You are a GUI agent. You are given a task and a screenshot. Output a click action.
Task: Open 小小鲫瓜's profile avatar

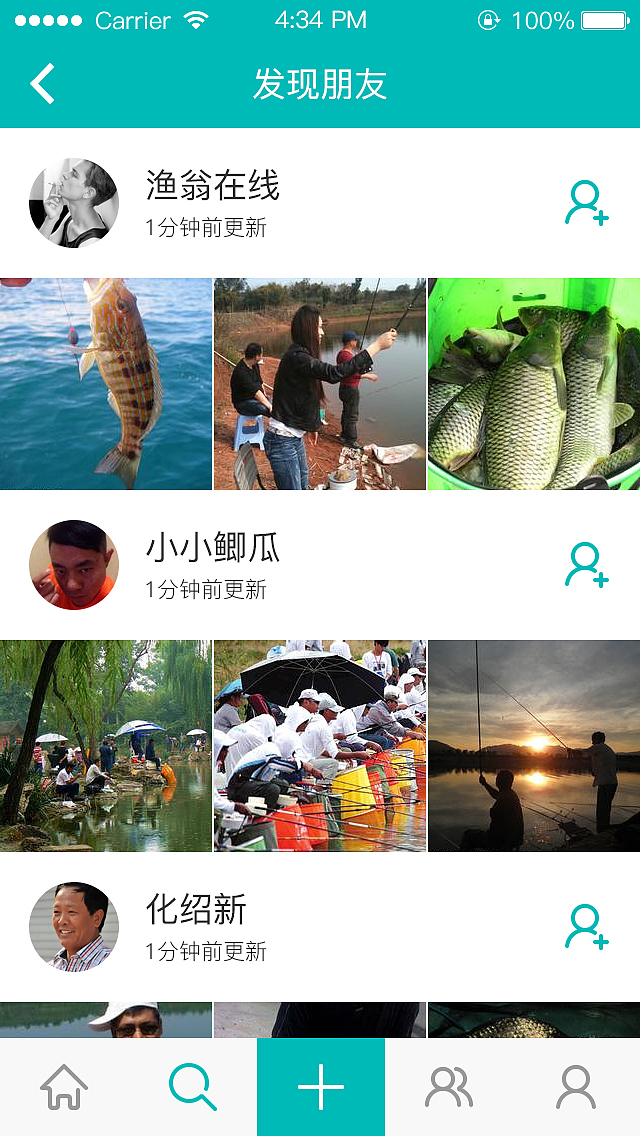click(74, 565)
